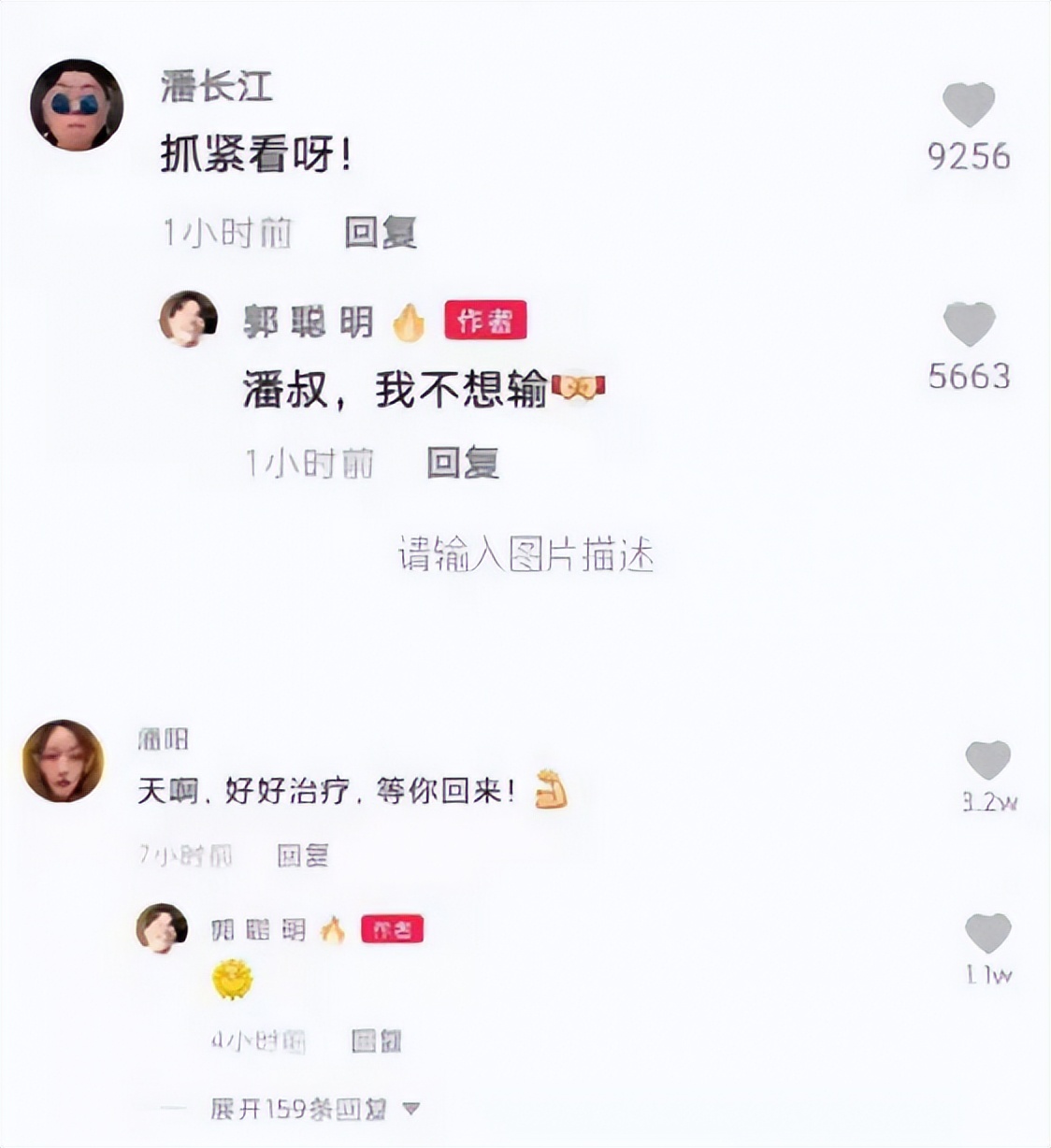1051x1148 pixels.
Task: Click 潘长江's profile avatar
Action: tap(77, 103)
